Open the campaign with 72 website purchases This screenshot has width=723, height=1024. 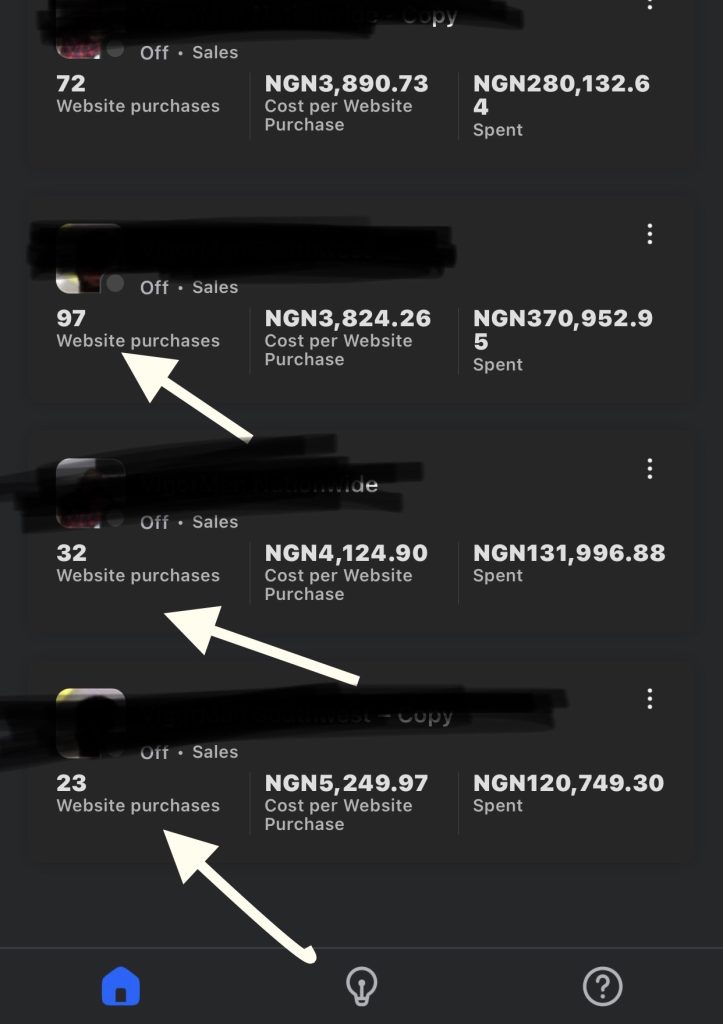coord(360,95)
